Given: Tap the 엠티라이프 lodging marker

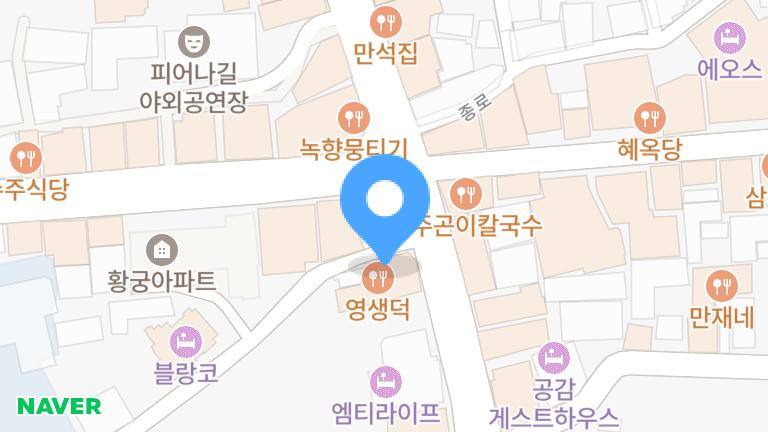Looking at the screenshot, I should pos(385,381).
